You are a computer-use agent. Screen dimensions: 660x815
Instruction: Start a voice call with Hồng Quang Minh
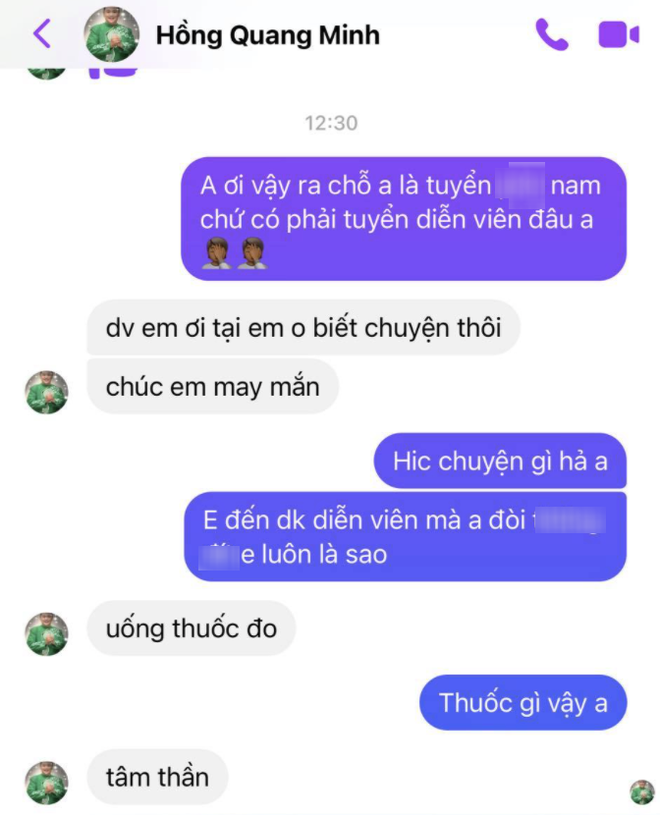pos(551,35)
